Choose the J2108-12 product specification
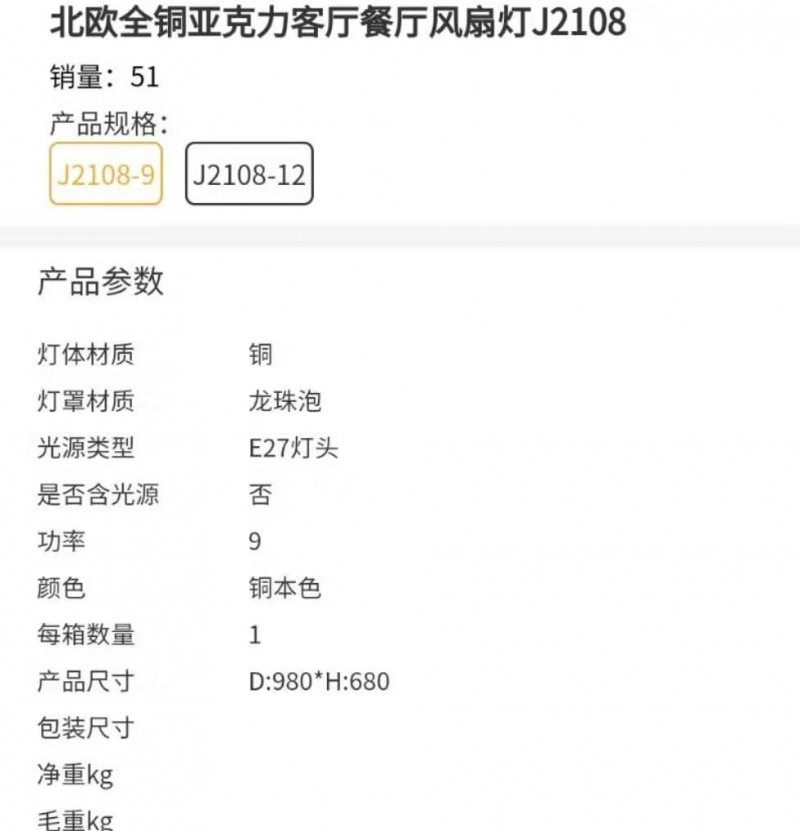The width and height of the screenshot is (800, 831). (248, 175)
